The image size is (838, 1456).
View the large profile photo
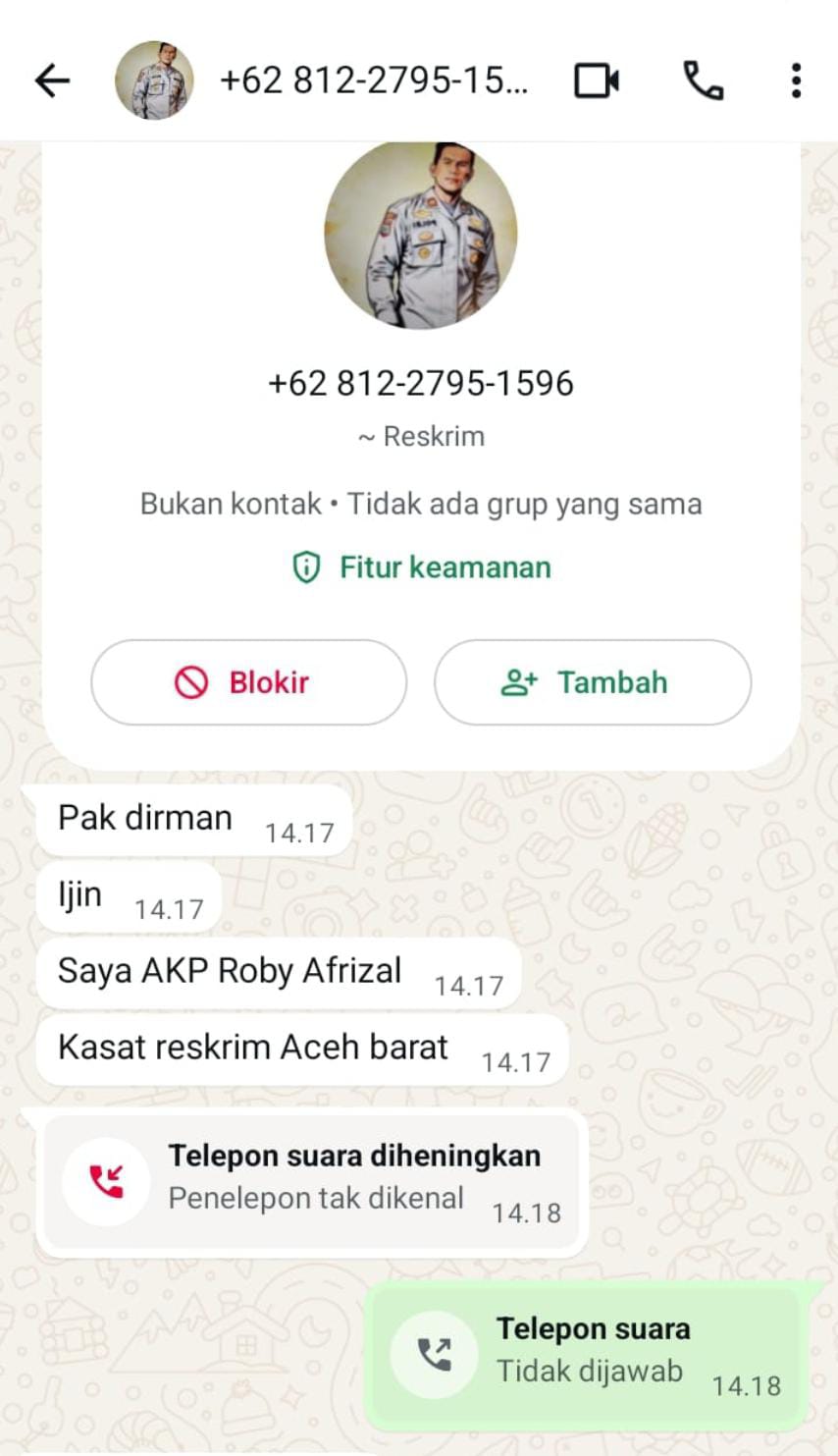click(420, 234)
